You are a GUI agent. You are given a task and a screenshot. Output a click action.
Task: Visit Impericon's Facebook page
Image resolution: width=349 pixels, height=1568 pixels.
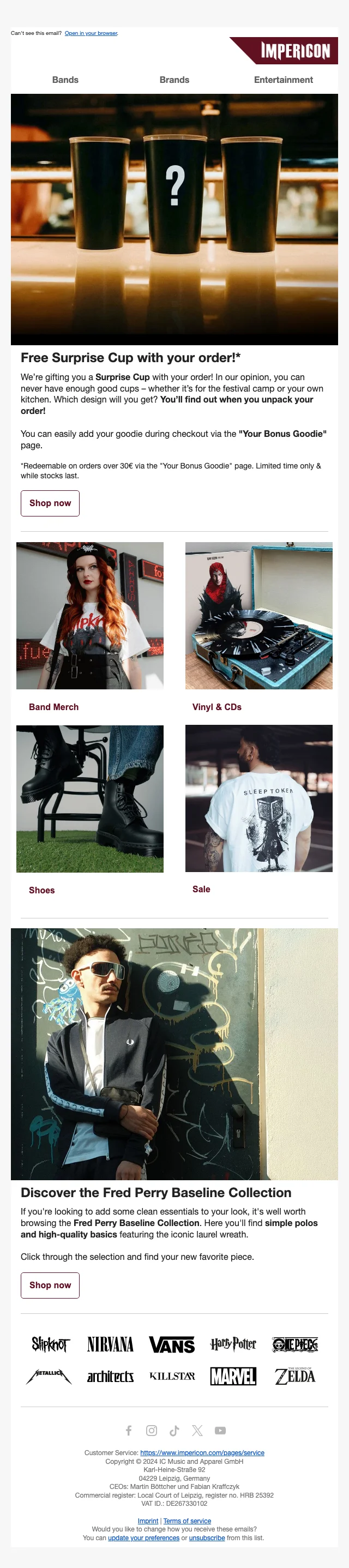[129, 1430]
